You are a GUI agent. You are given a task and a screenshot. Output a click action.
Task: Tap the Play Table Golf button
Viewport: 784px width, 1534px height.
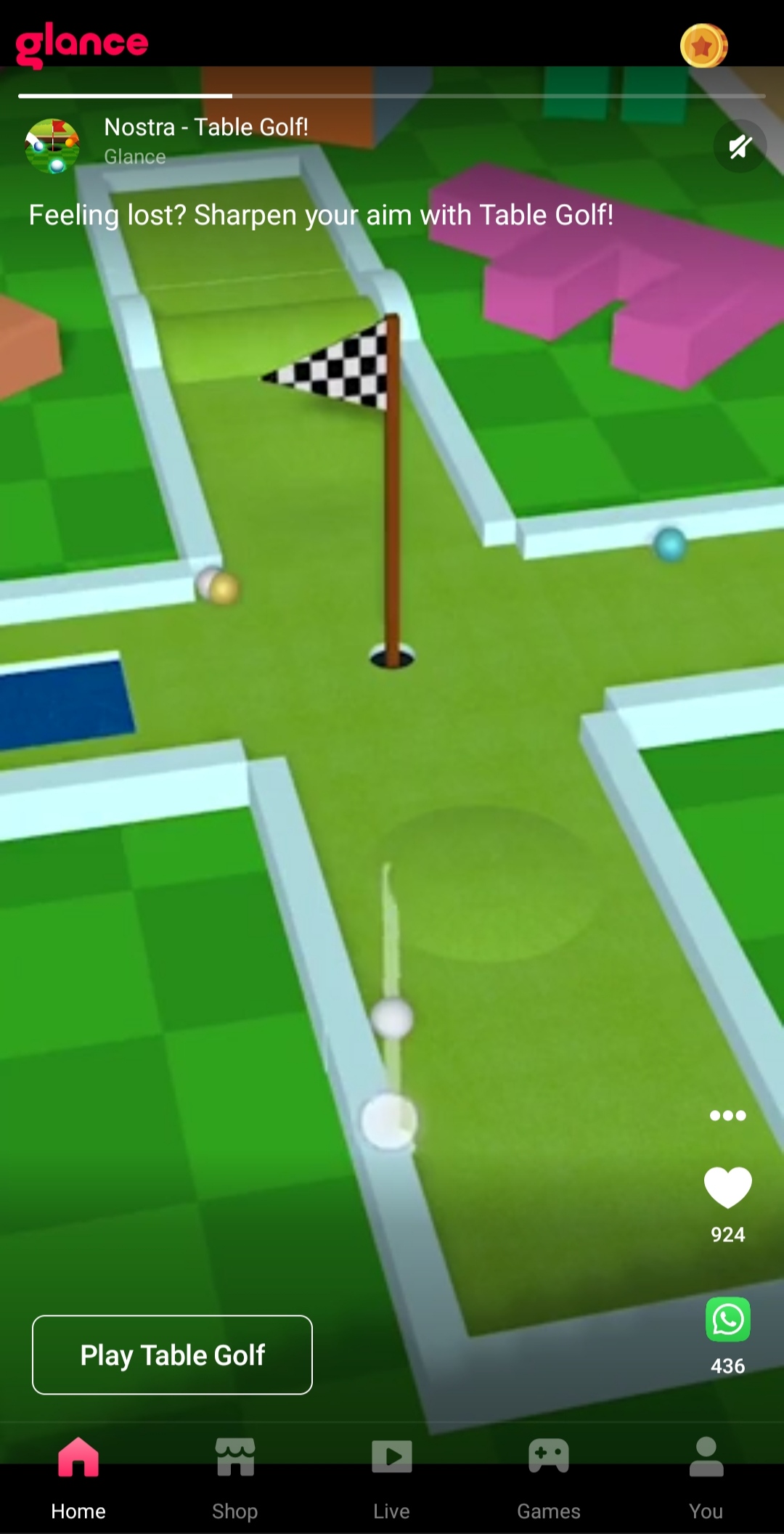point(172,1355)
